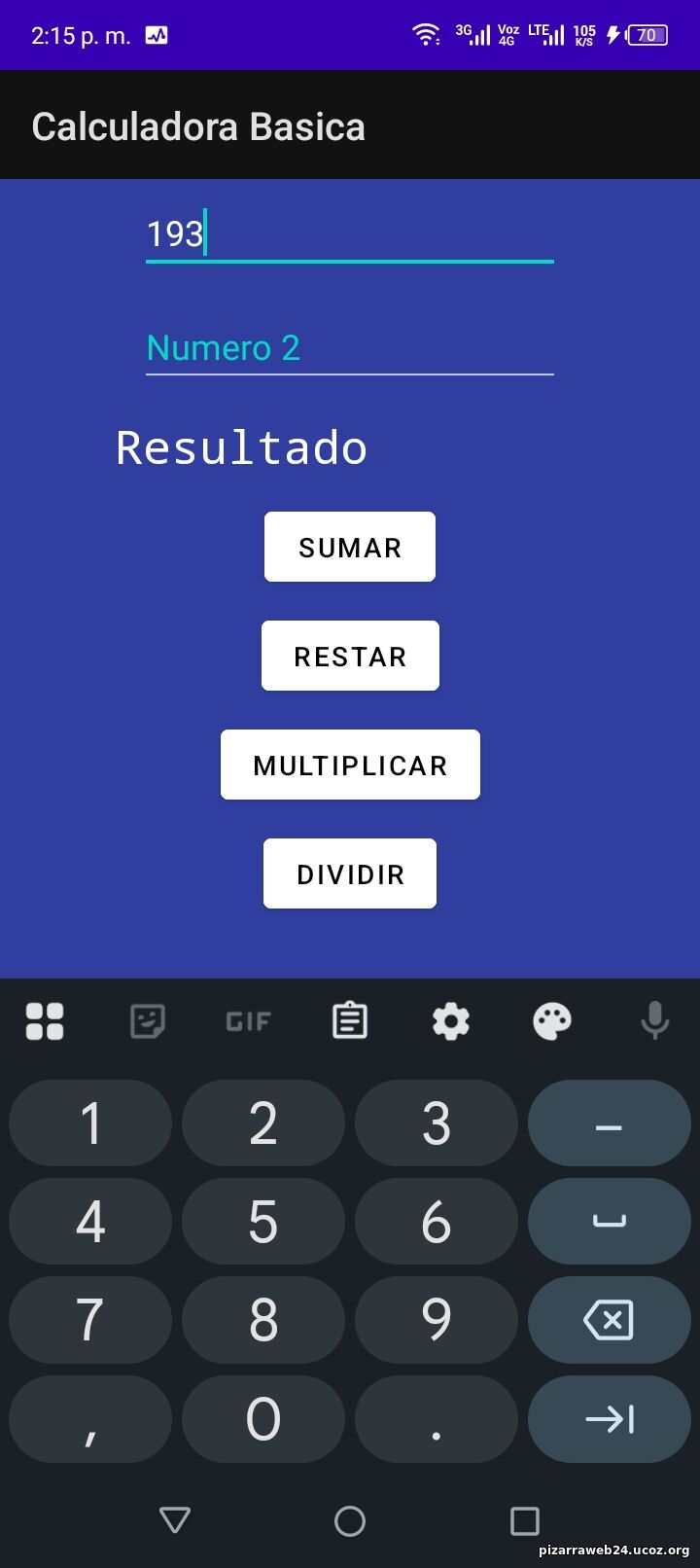Open the keyboard apps grid menu
Image resolution: width=700 pixels, height=1568 pixels.
coord(45,1021)
